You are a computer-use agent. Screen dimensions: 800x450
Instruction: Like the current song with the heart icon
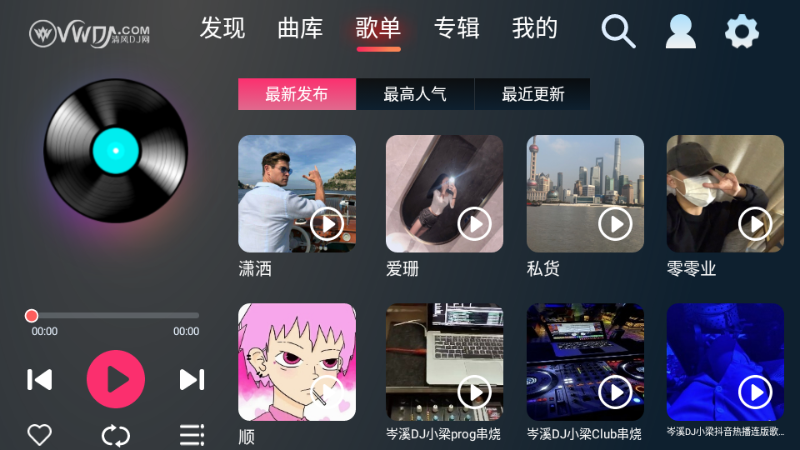(39, 435)
